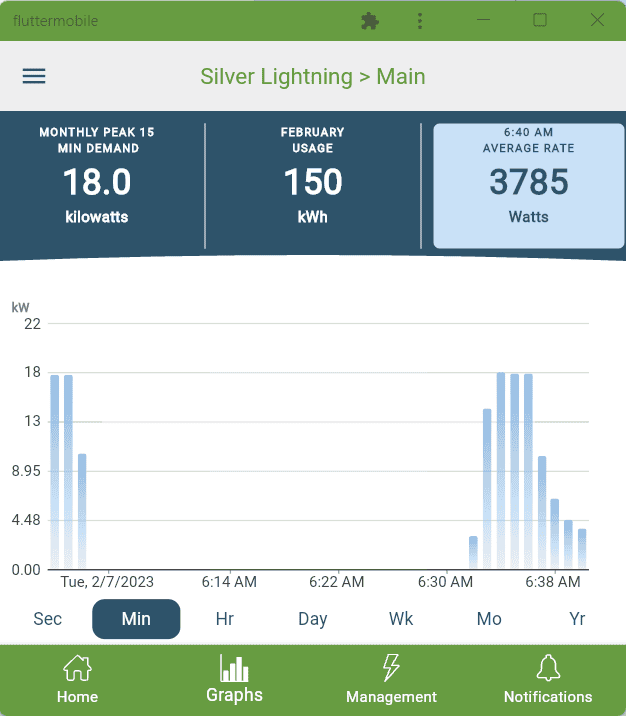
Task: Switch graph to Yr view
Action: 577,619
